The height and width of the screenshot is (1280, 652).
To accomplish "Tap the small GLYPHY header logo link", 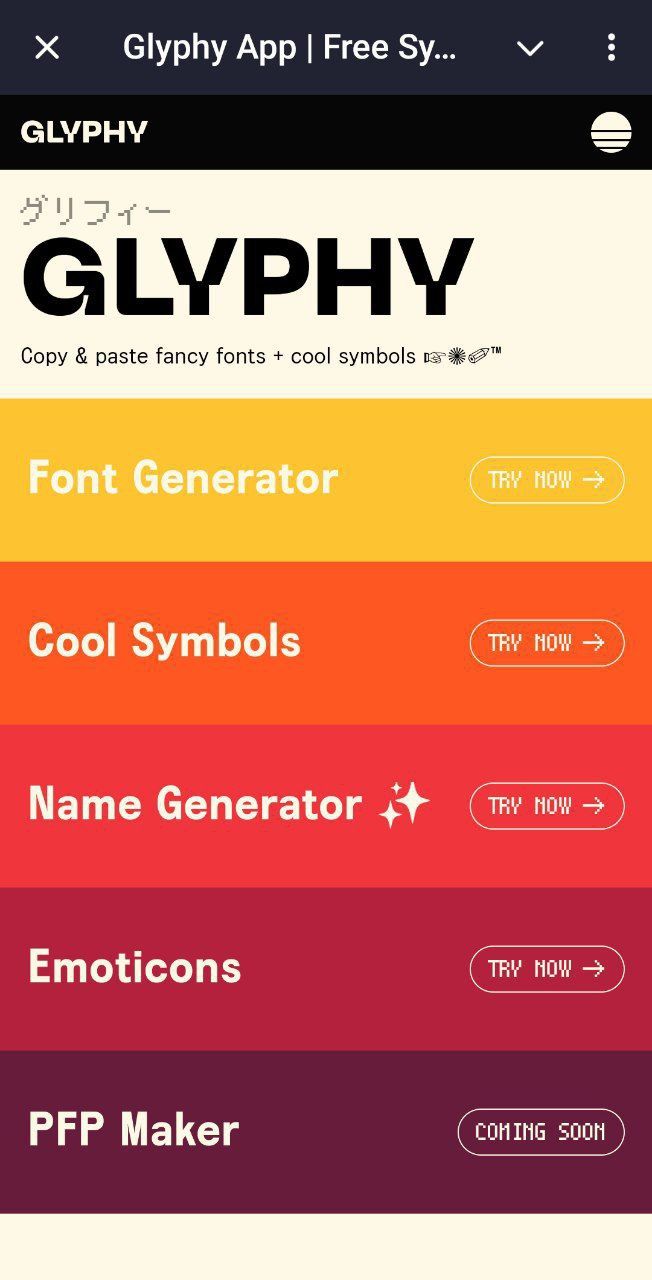I will [84, 132].
